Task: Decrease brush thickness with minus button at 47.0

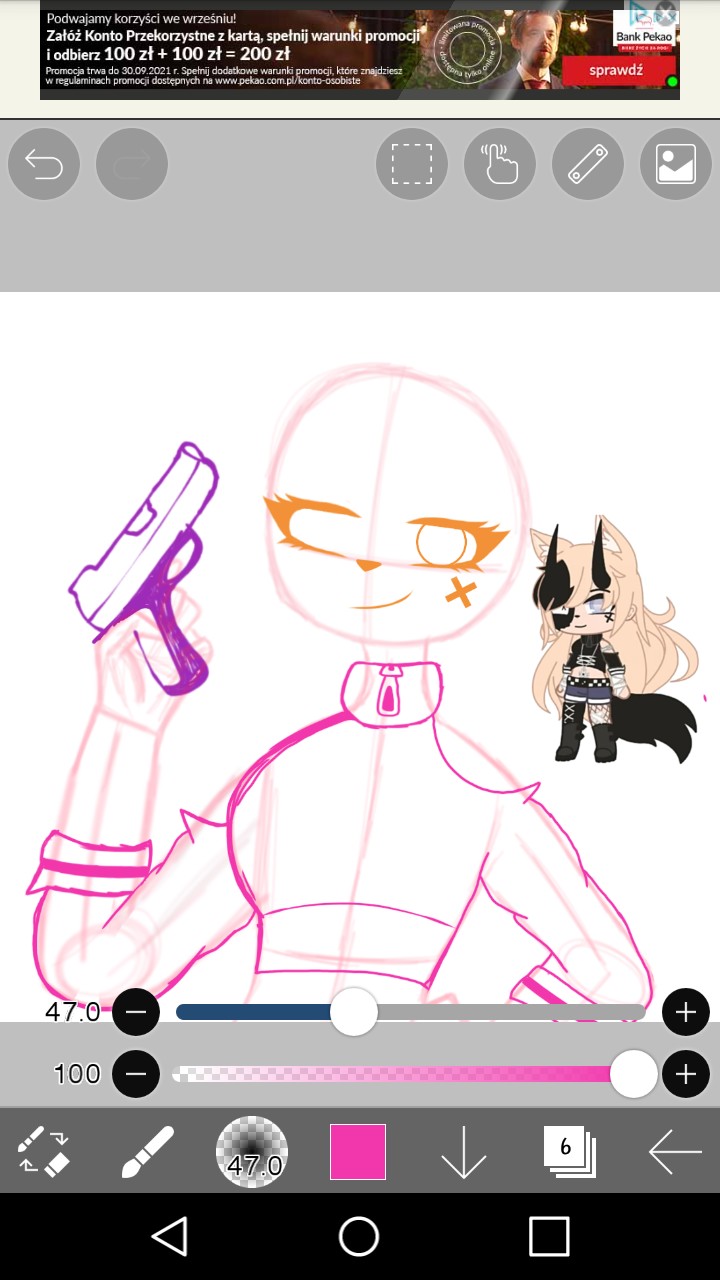Action: pos(136,1012)
